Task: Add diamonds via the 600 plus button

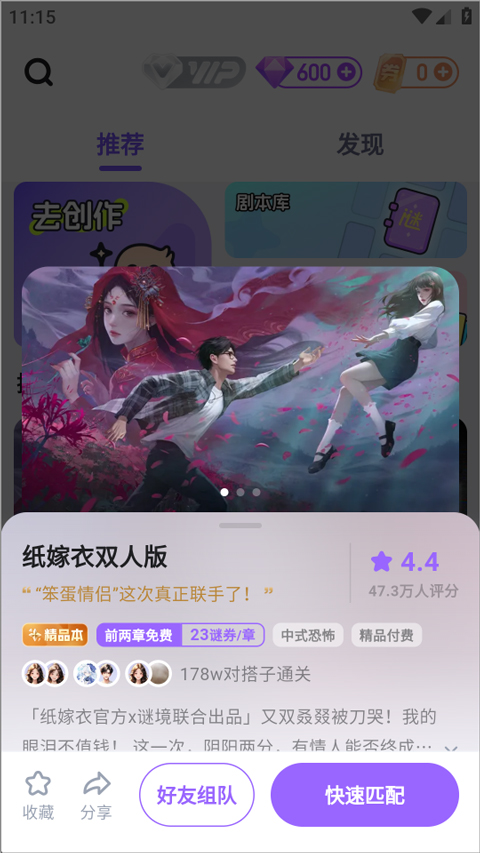Action: pyautogui.click(x=346, y=72)
